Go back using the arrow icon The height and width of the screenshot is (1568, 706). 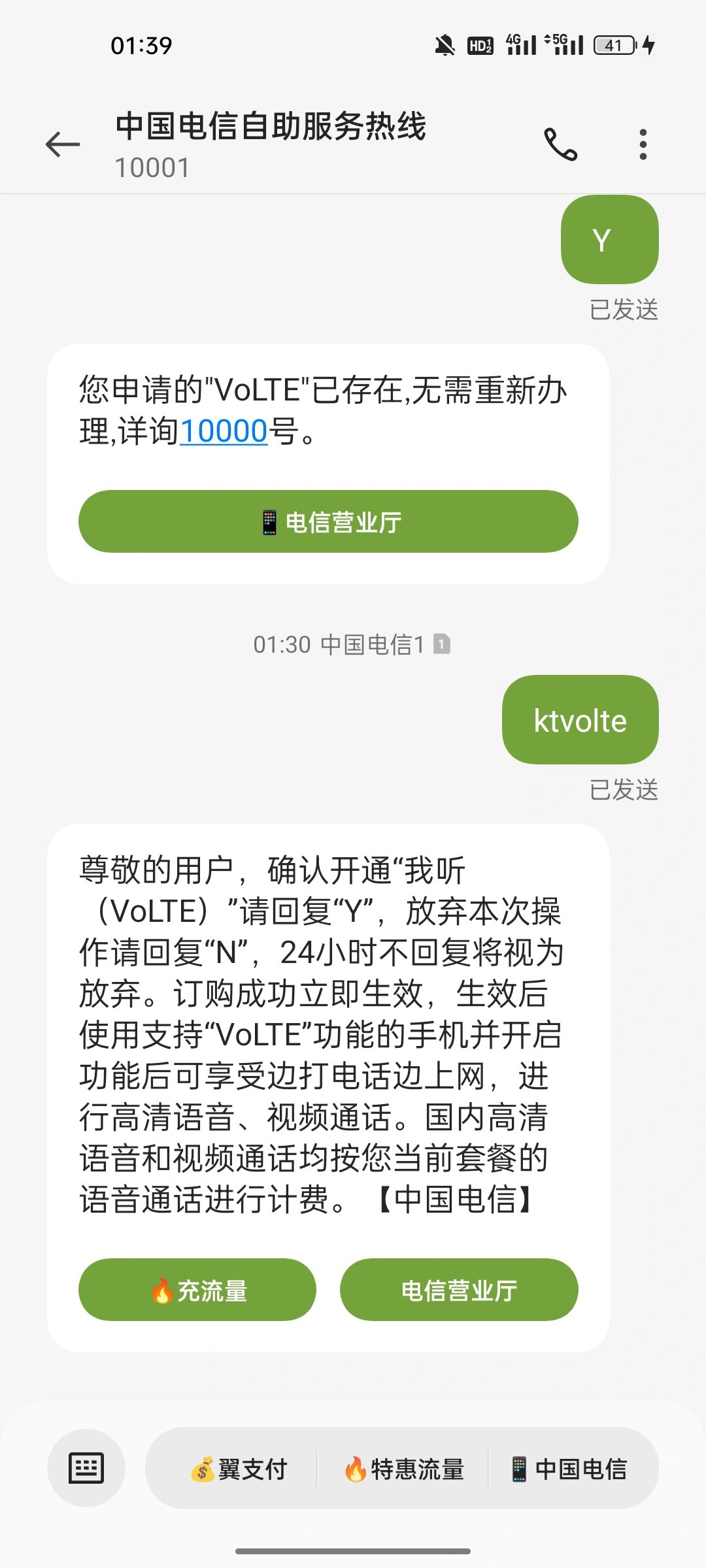[x=63, y=144]
